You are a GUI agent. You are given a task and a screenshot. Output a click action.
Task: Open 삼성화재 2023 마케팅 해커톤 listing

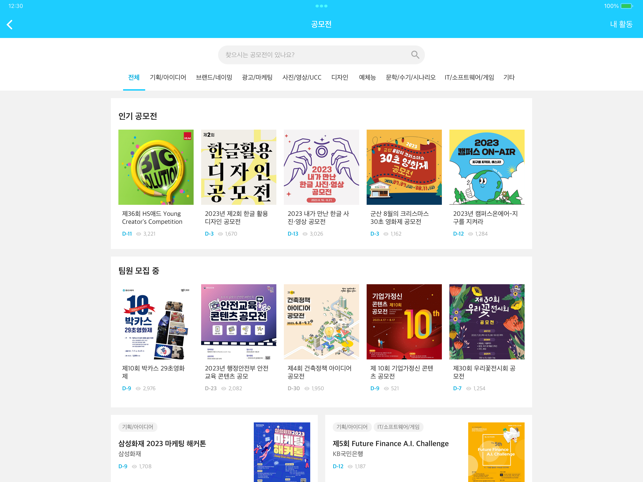point(214,450)
